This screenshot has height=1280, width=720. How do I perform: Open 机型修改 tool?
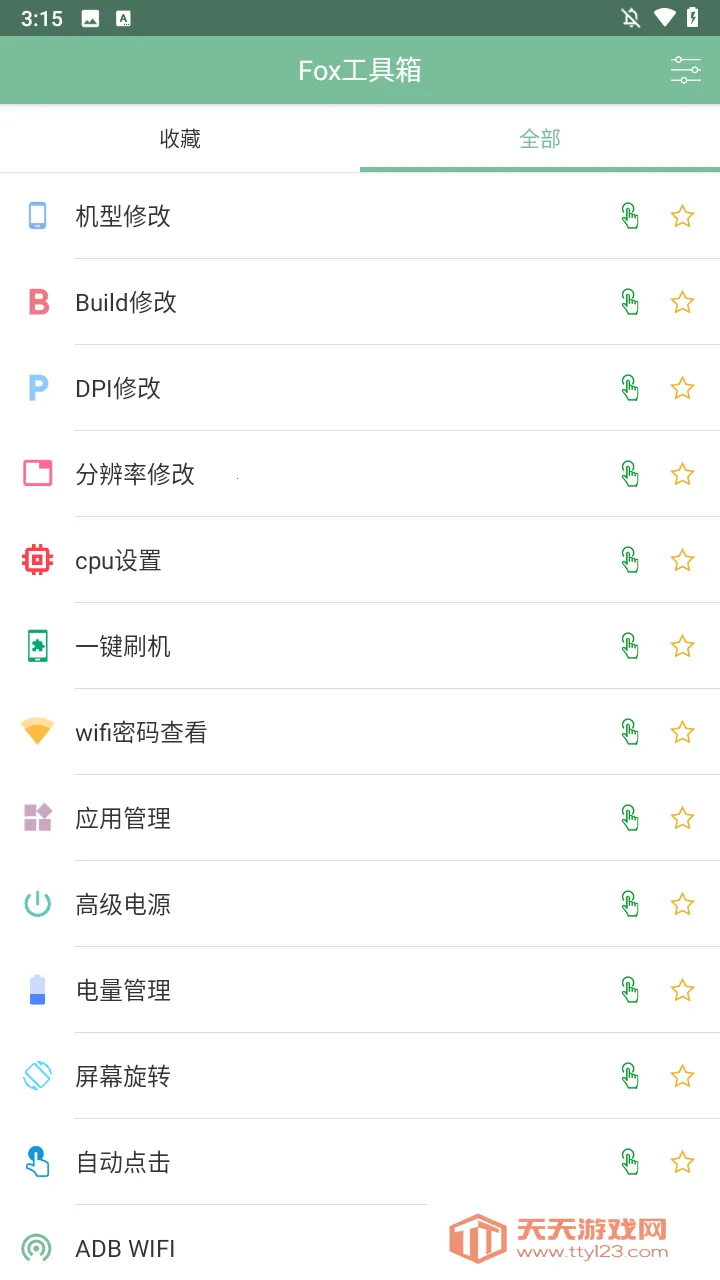(x=123, y=216)
